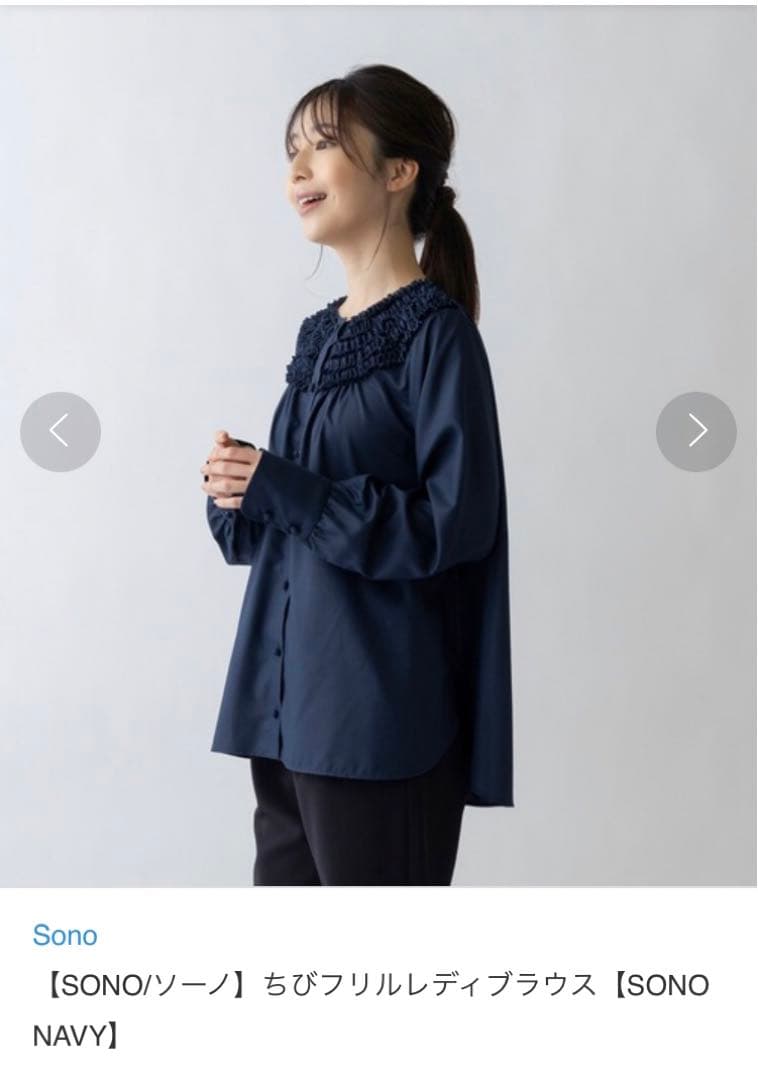Collapse back to prior slide with chevron
This screenshot has width=758, height=1080.
tap(59, 430)
